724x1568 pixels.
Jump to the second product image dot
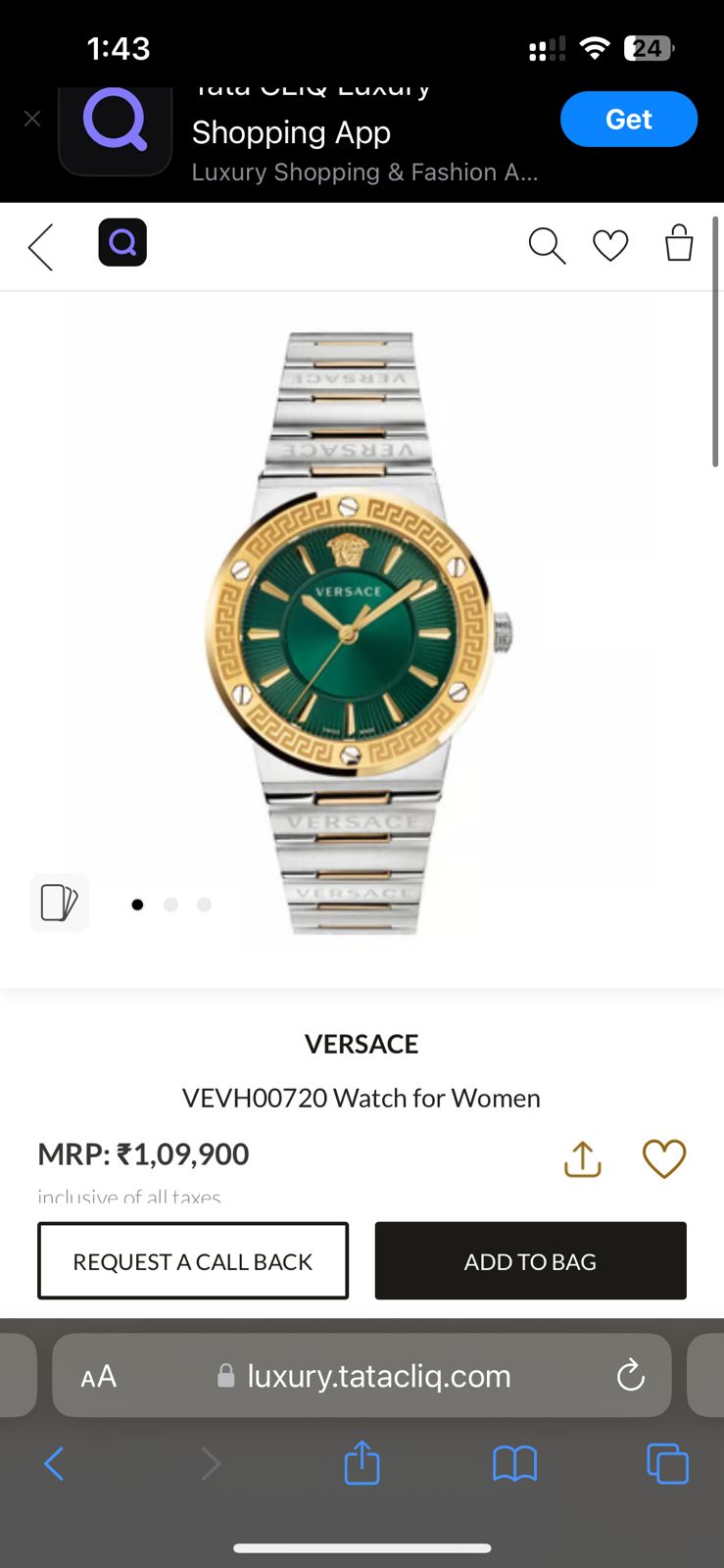point(170,905)
